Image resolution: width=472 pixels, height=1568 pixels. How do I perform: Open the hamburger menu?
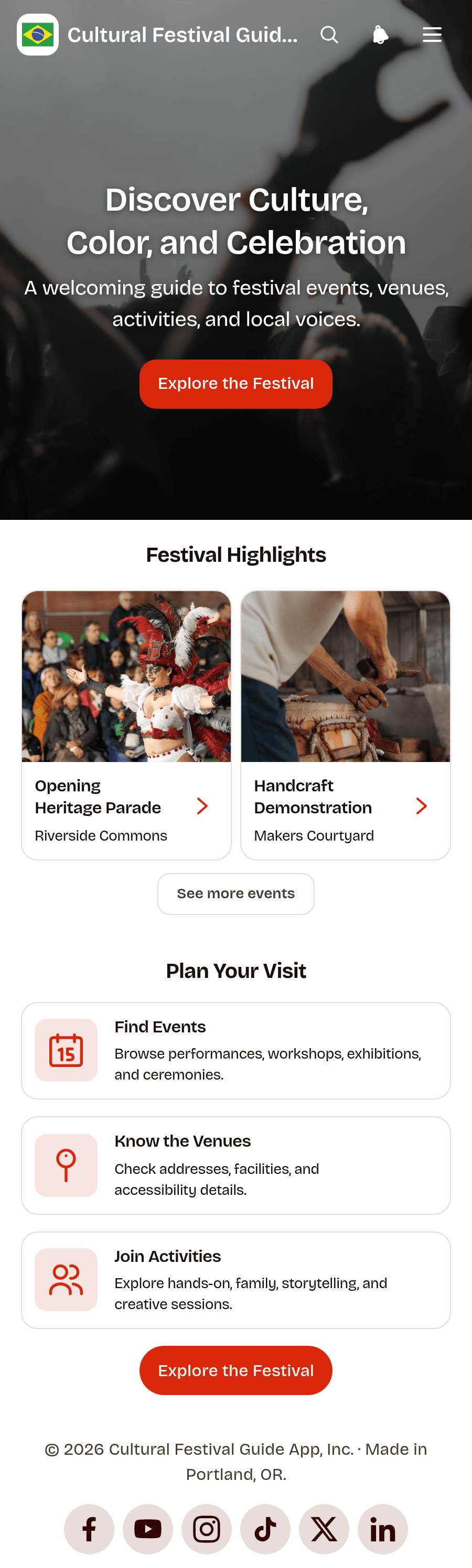tap(432, 35)
